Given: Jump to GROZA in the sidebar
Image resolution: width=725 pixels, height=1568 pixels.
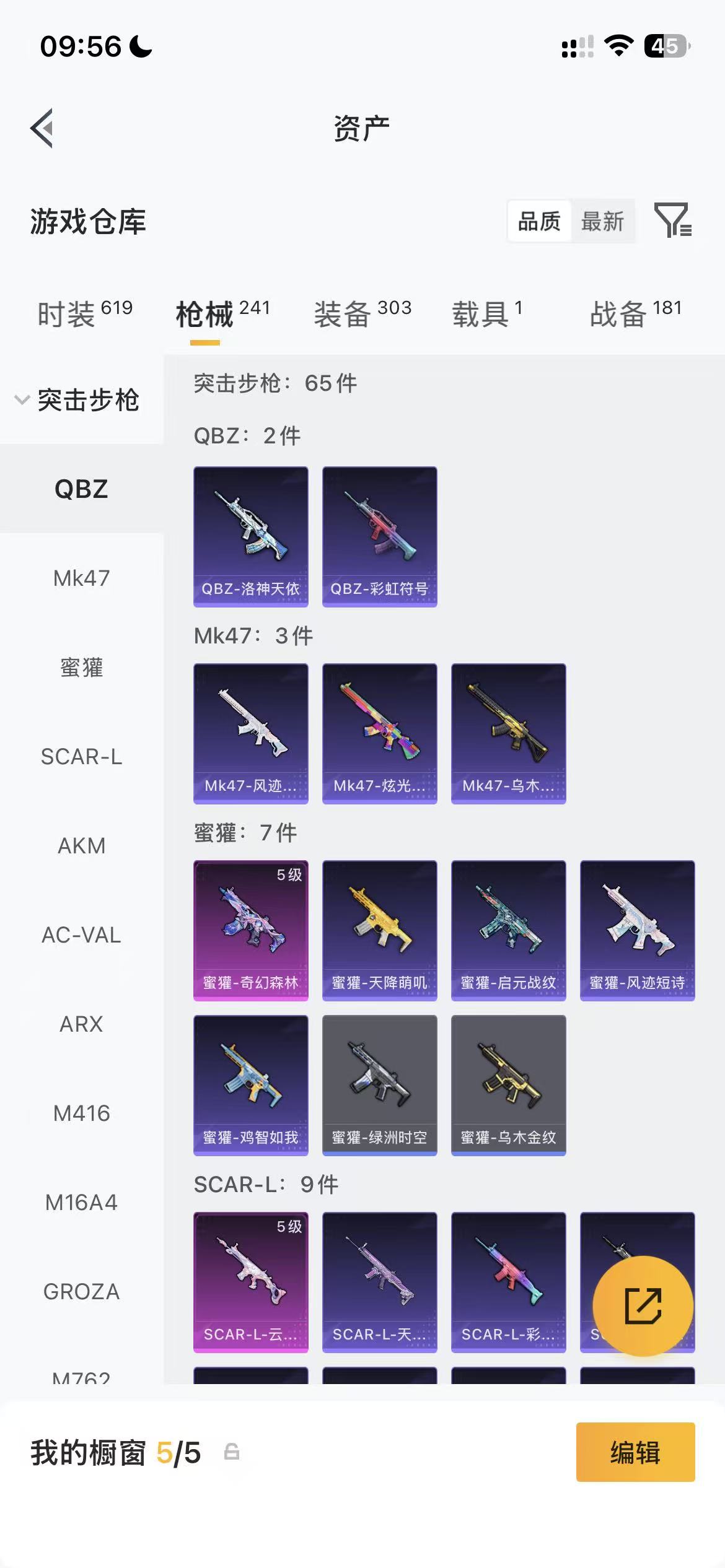Looking at the screenshot, I should [82, 1291].
